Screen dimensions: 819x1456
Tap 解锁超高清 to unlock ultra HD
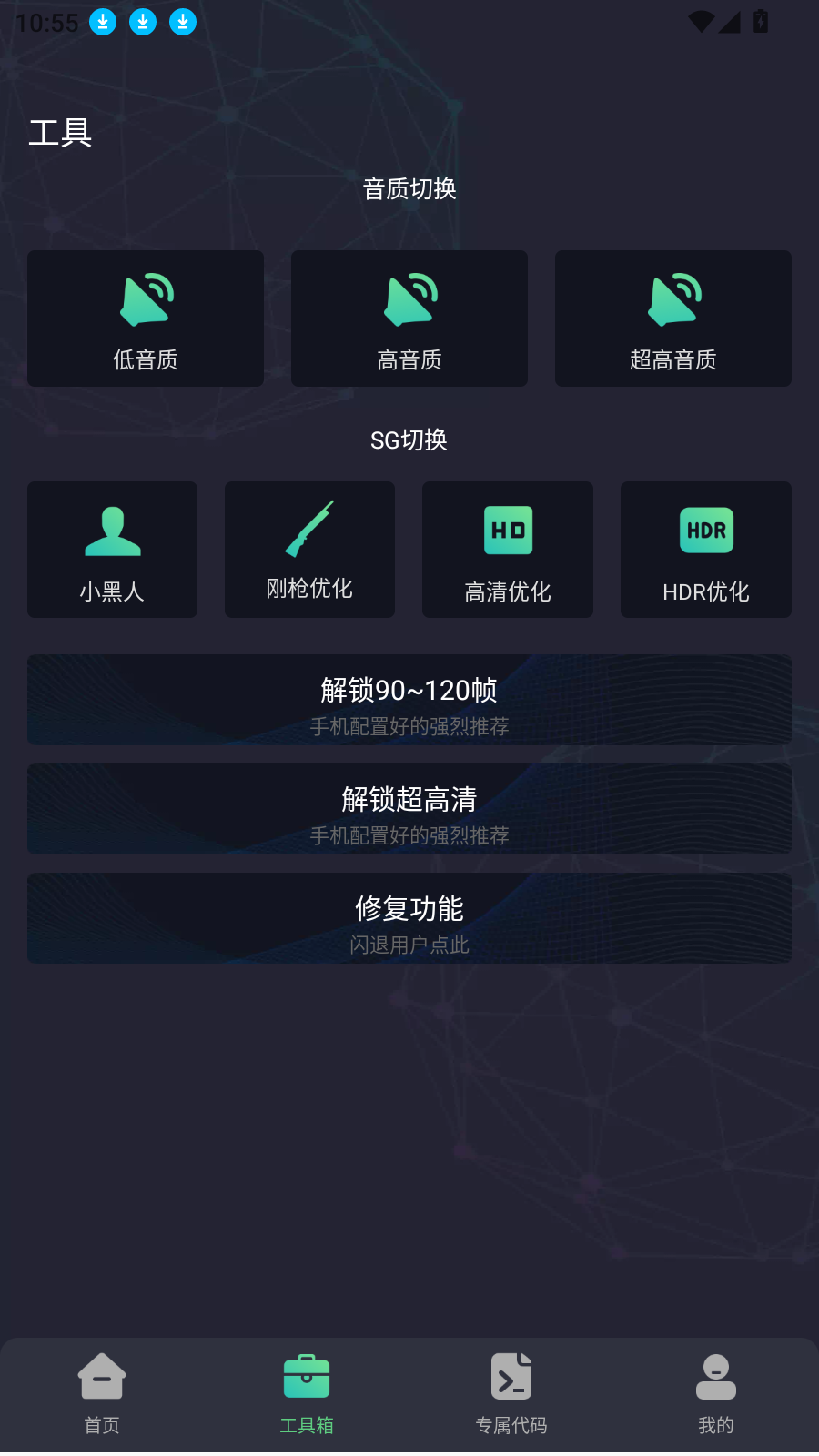click(x=409, y=809)
